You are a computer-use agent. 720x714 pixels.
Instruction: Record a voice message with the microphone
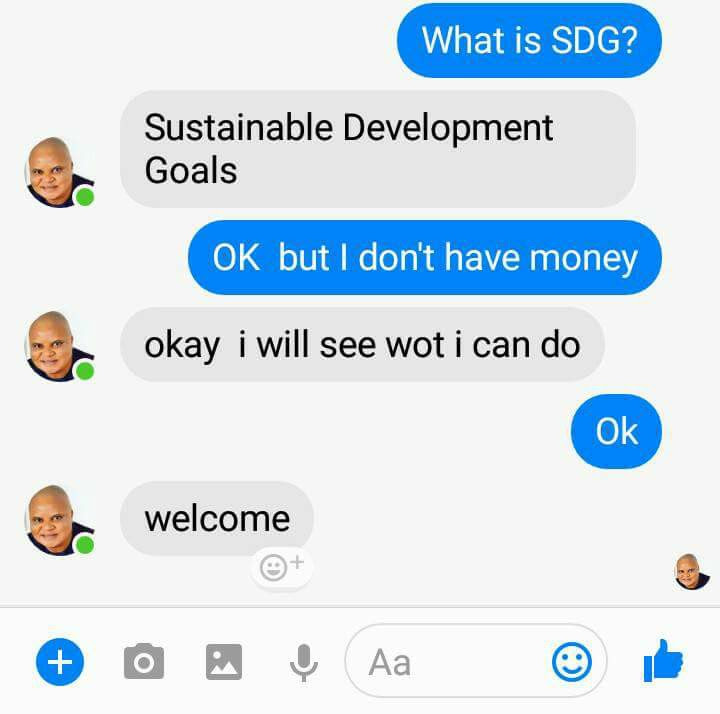304,662
